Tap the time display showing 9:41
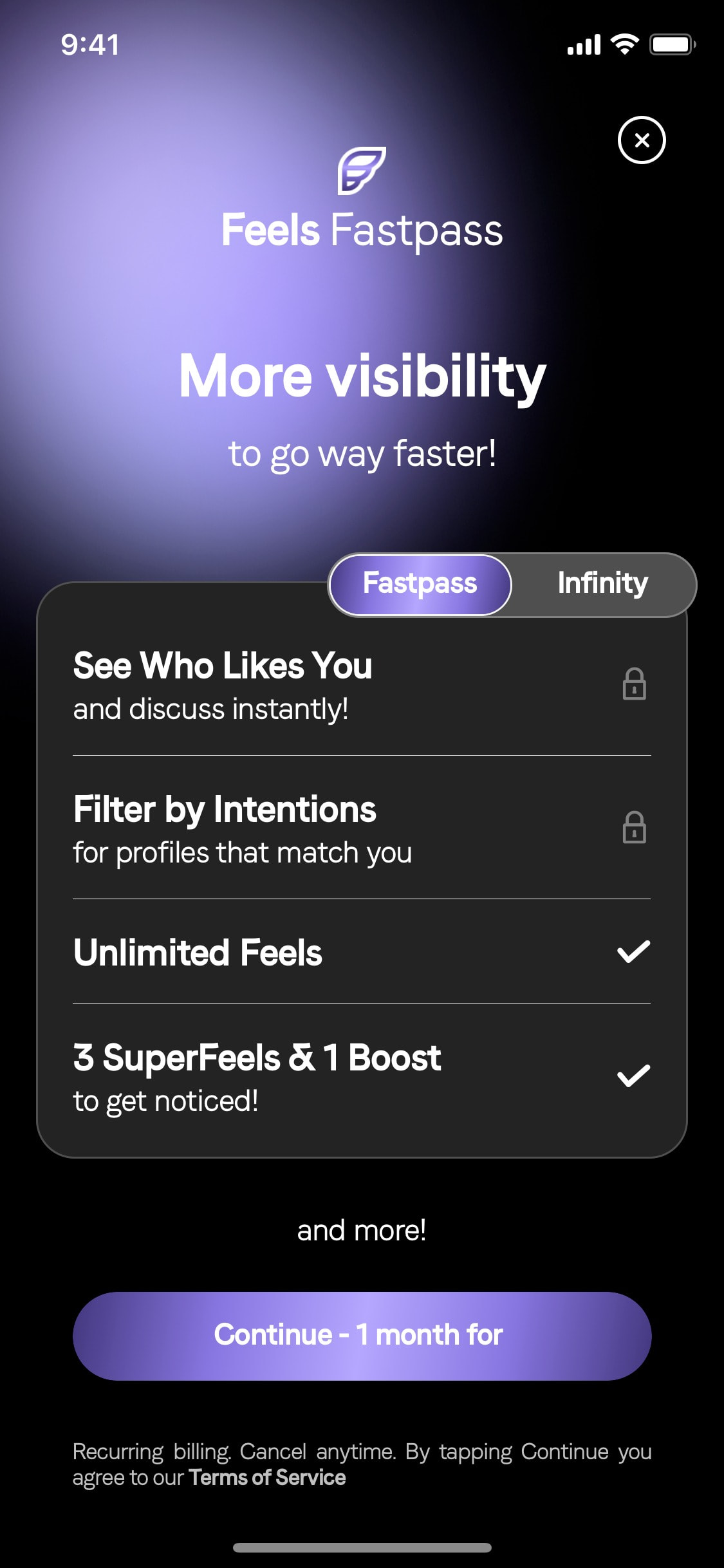The width and height of the screenshot is (724, 1568). (x=89, y=44)
